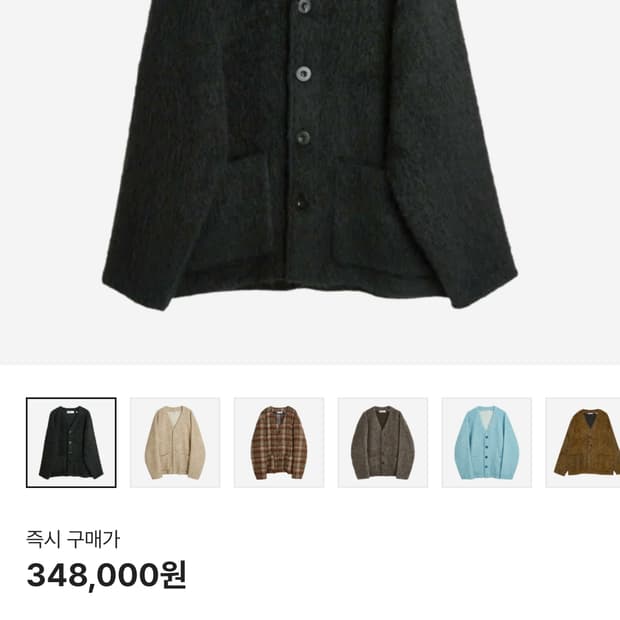Show the mustard brown cardigan variant
Viewport: 620px width, 620px height.
coord(584,442)
